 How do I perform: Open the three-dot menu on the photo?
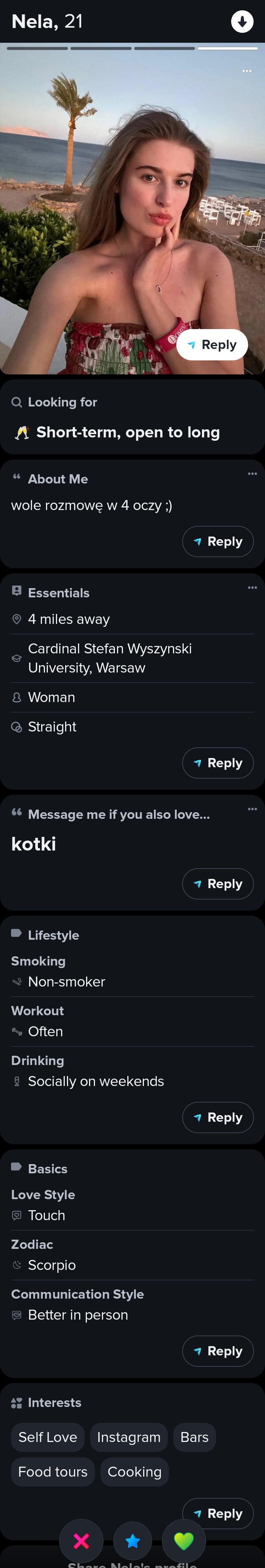click(247, 71)
